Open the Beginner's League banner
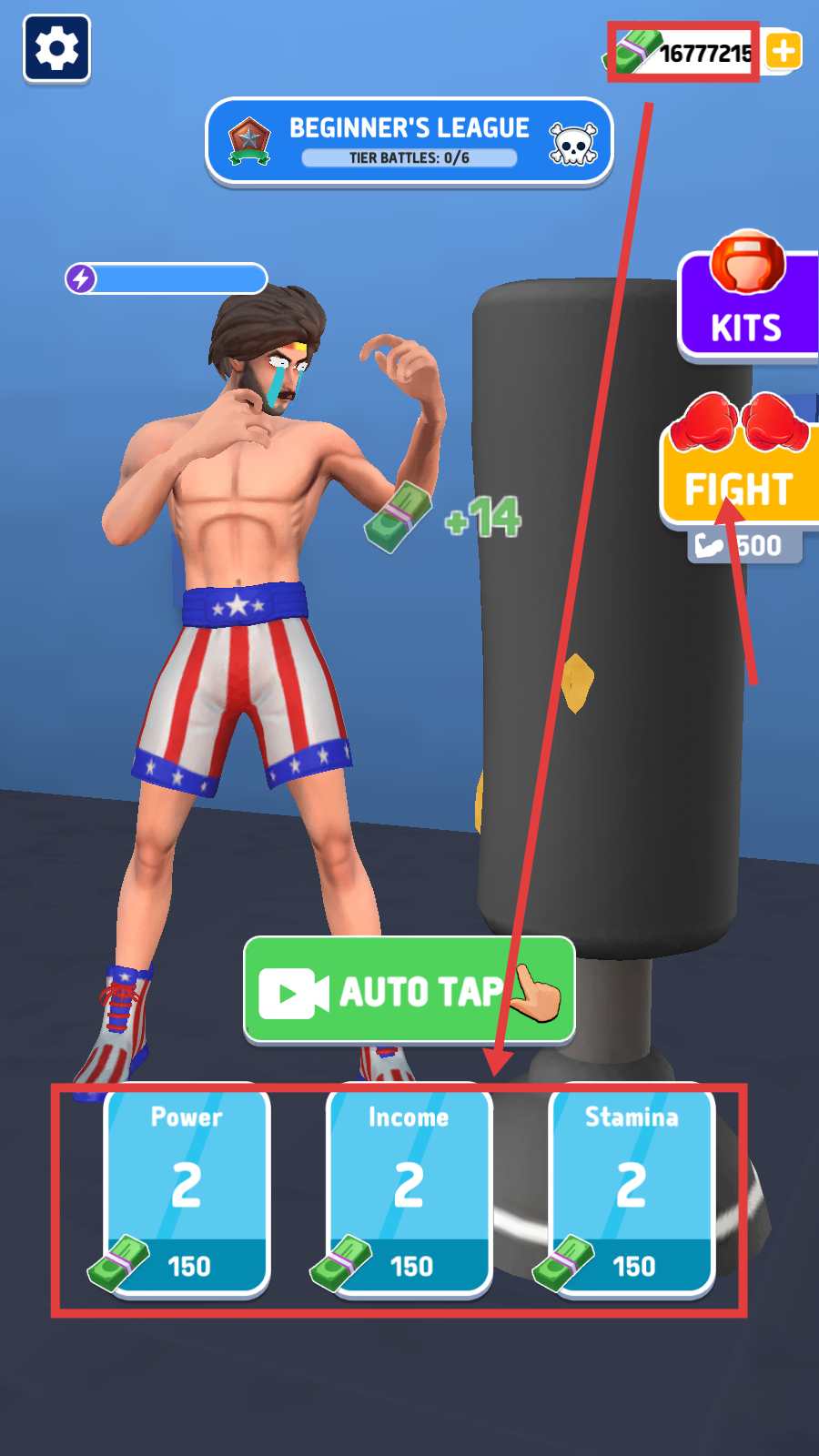 coord(409,141)
